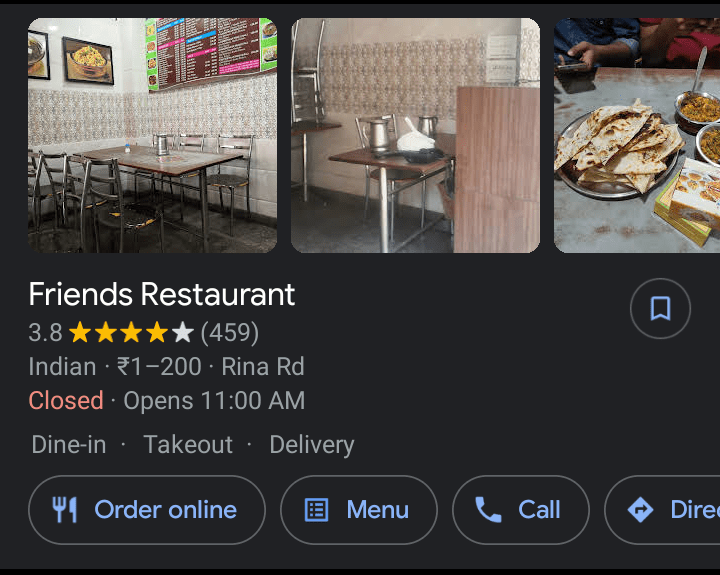Call Friends Restaurant
This screenshot has height=575, width=720.
(x=520, y=510)
